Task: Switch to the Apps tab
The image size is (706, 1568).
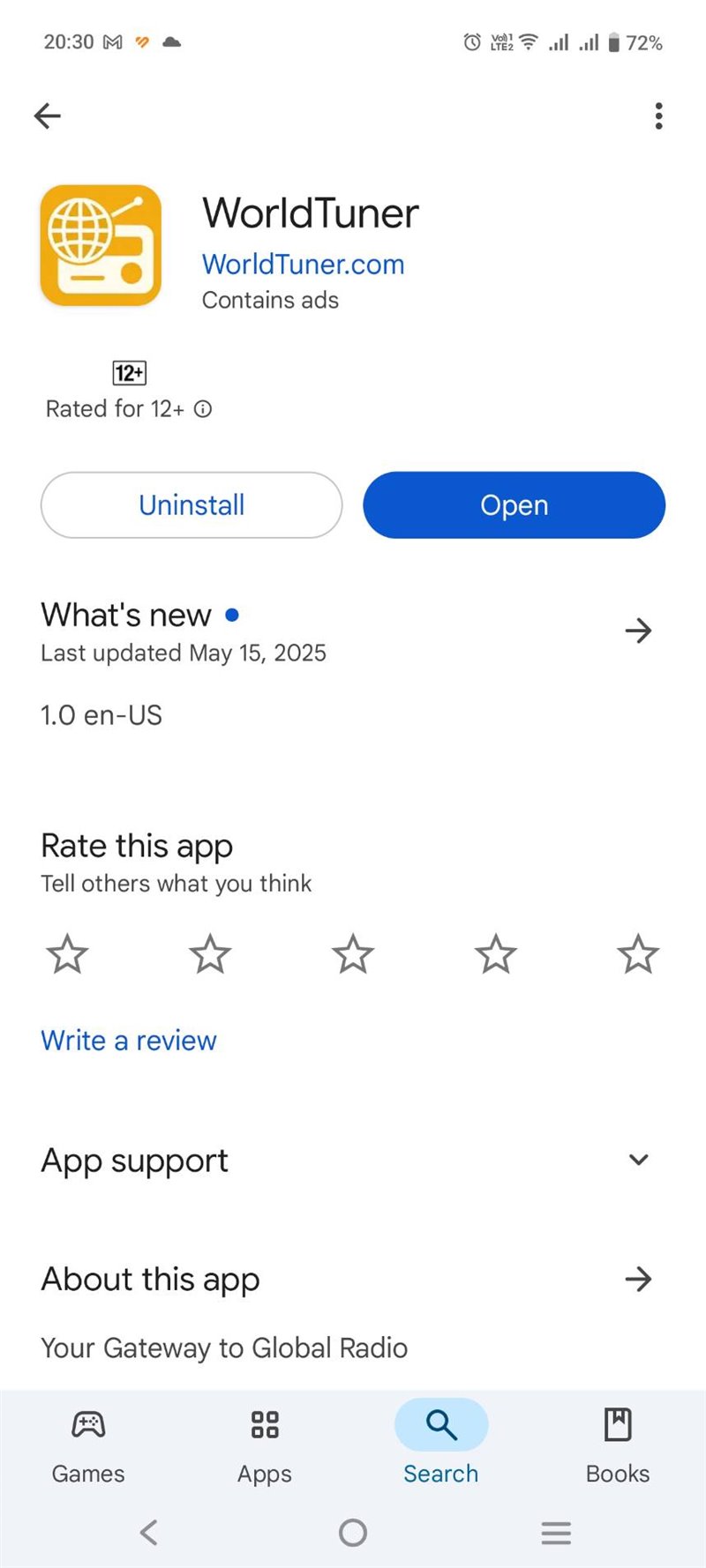Action: [265, 1442]
